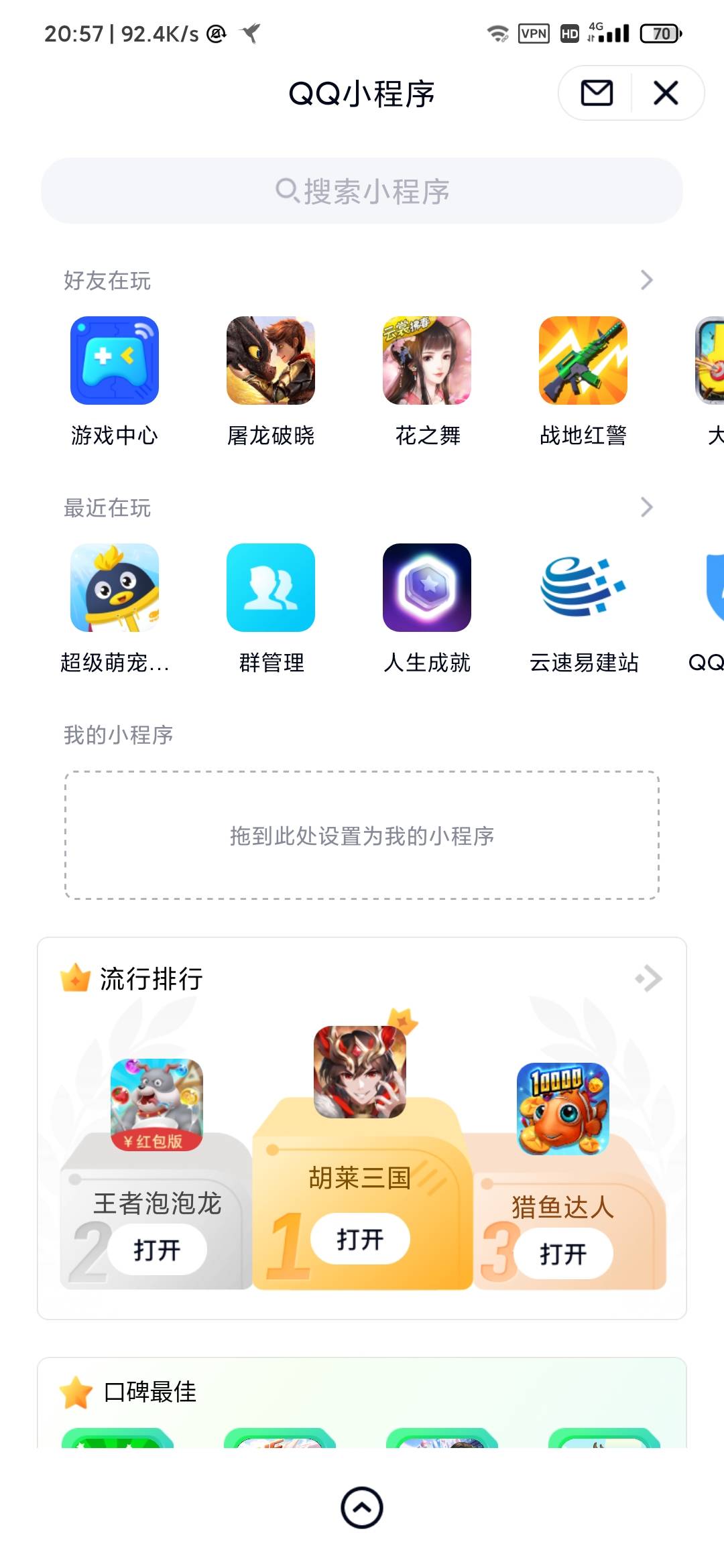Open 超级萌宠 mini program
Viewport: 724px width, 1568px height.
115,588
